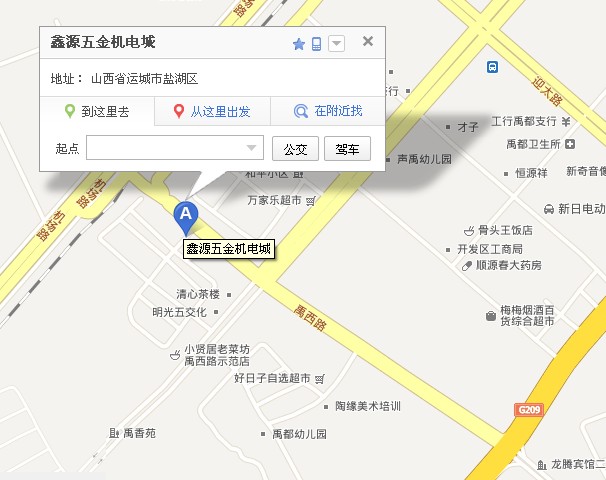Expand the 起点 suggestions dropdown arrow
The width and height of the screenshot is (606, 480).
click(252, 149)
